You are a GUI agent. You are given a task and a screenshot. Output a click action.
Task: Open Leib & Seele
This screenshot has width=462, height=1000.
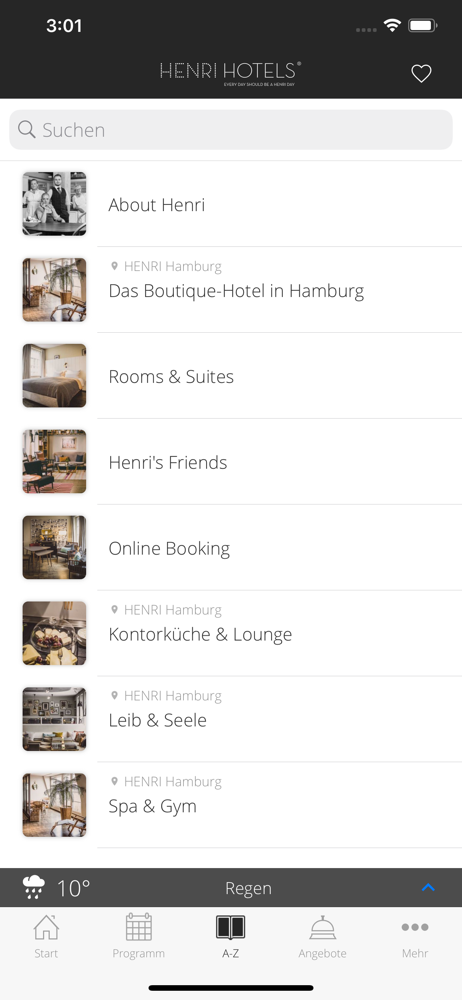231,719
